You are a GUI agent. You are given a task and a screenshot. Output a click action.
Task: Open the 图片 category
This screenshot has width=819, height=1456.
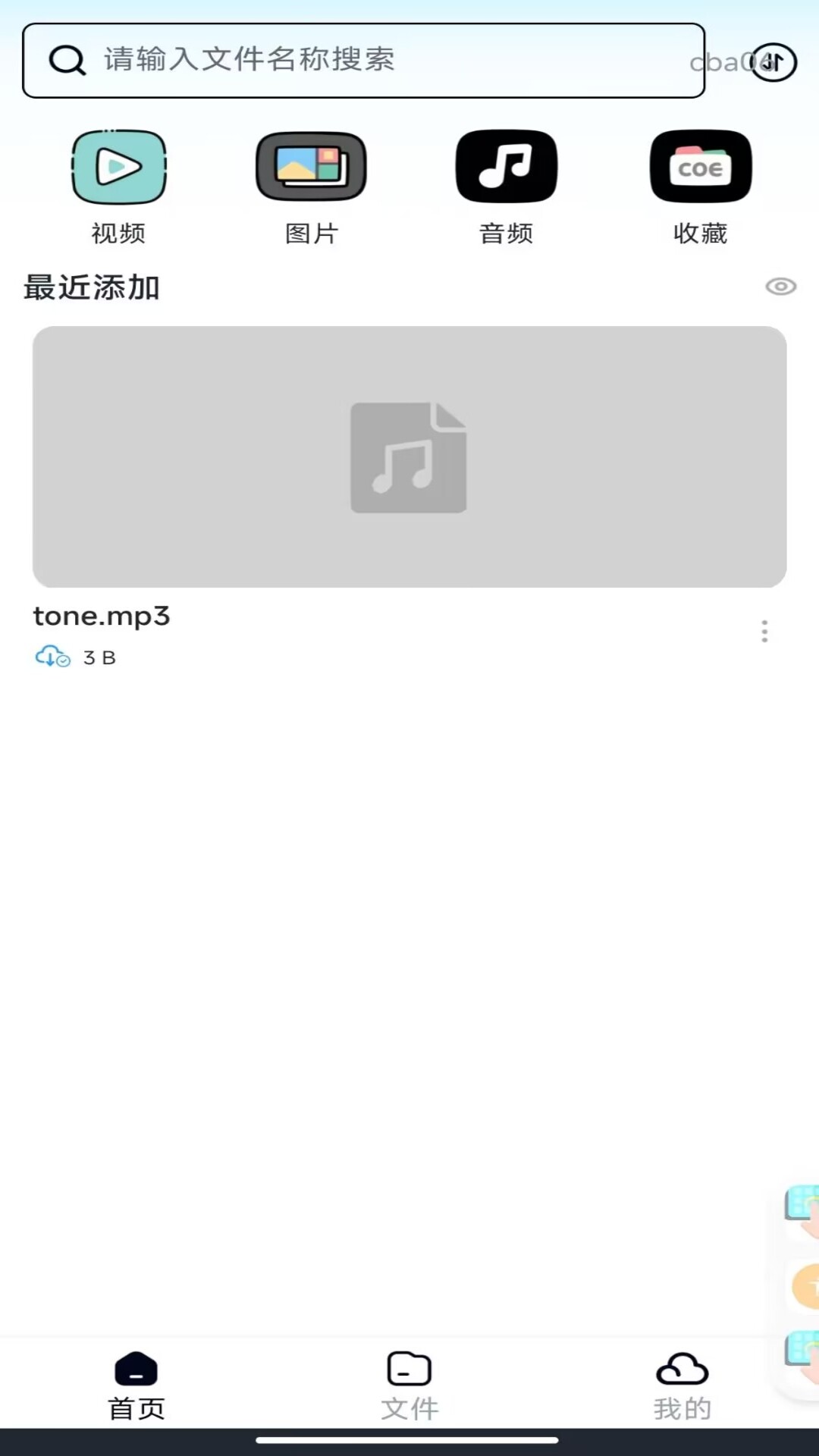coord(311,186)
